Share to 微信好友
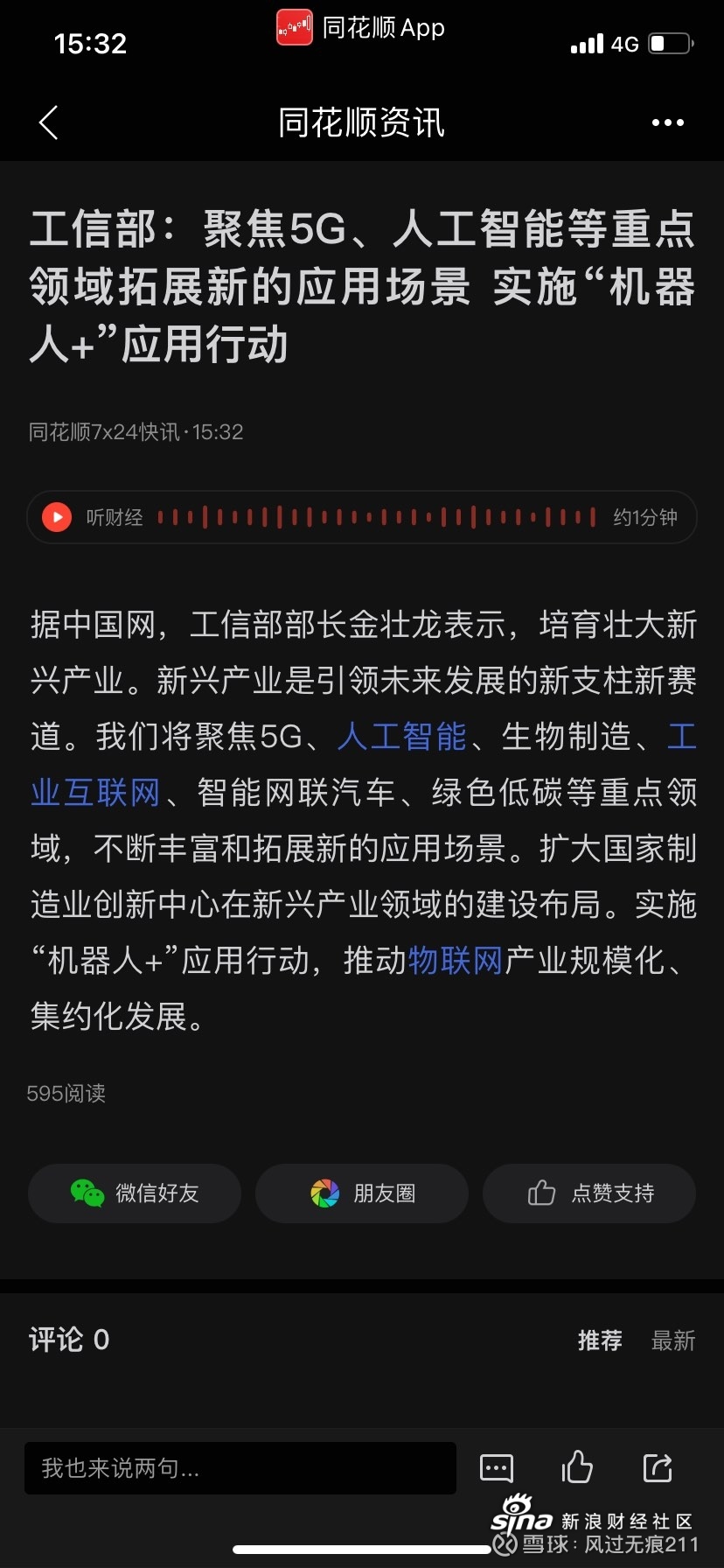 tap(135, 1193)
